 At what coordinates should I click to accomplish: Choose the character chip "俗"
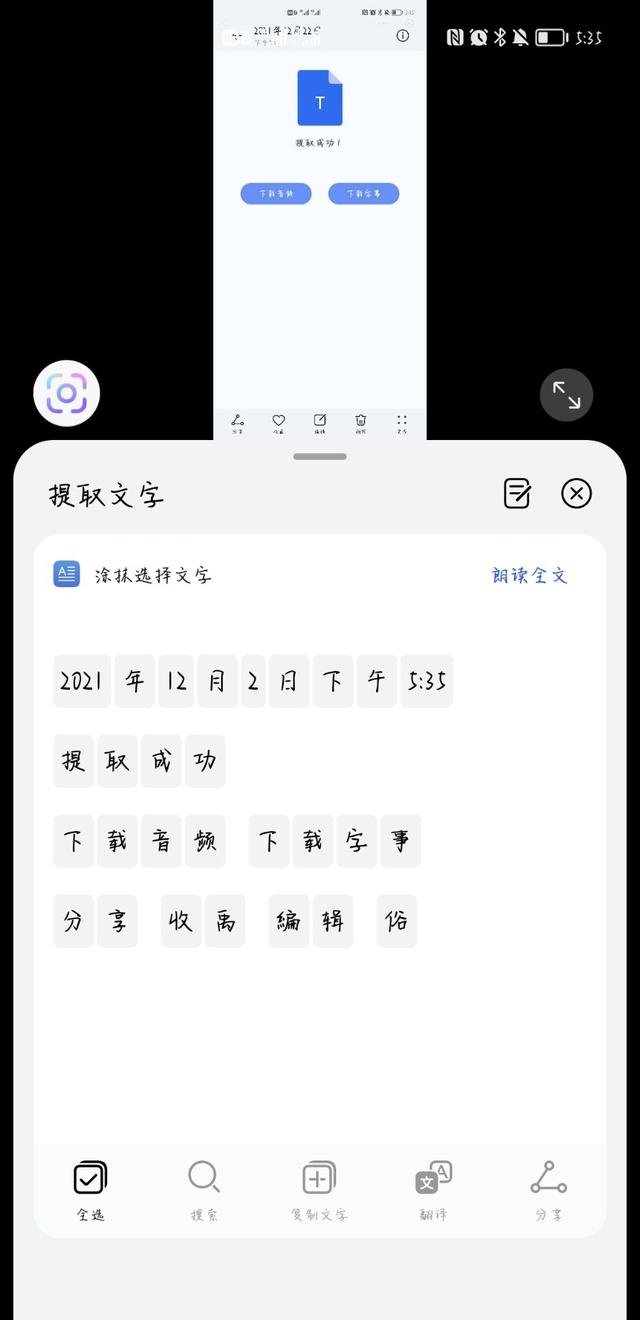(x=397, y=921)
